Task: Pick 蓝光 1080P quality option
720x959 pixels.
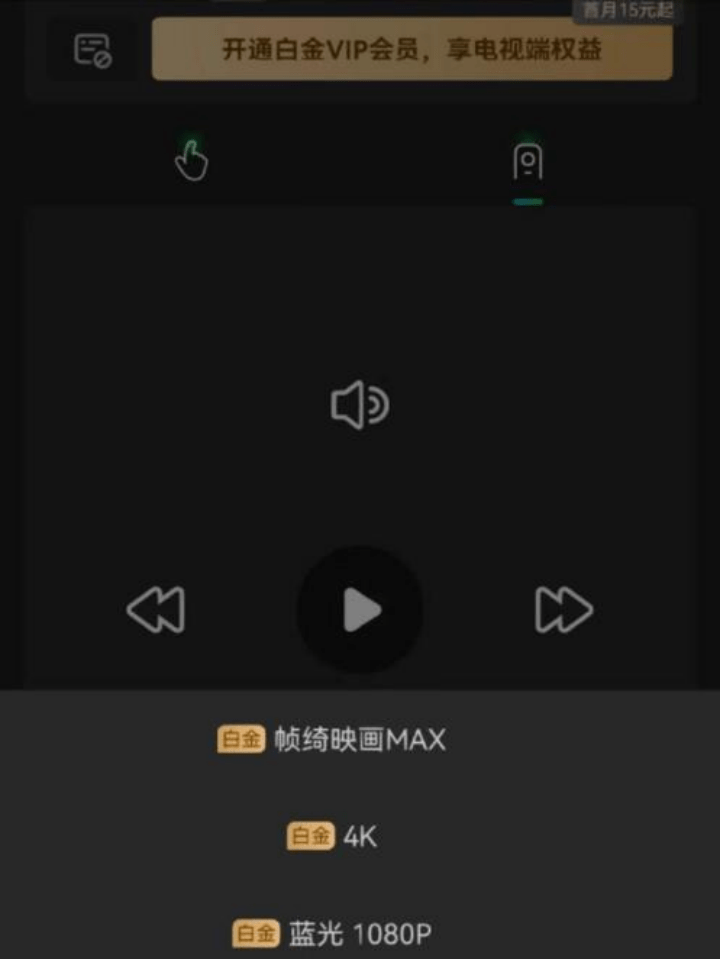Action: [x=332, y=935]
